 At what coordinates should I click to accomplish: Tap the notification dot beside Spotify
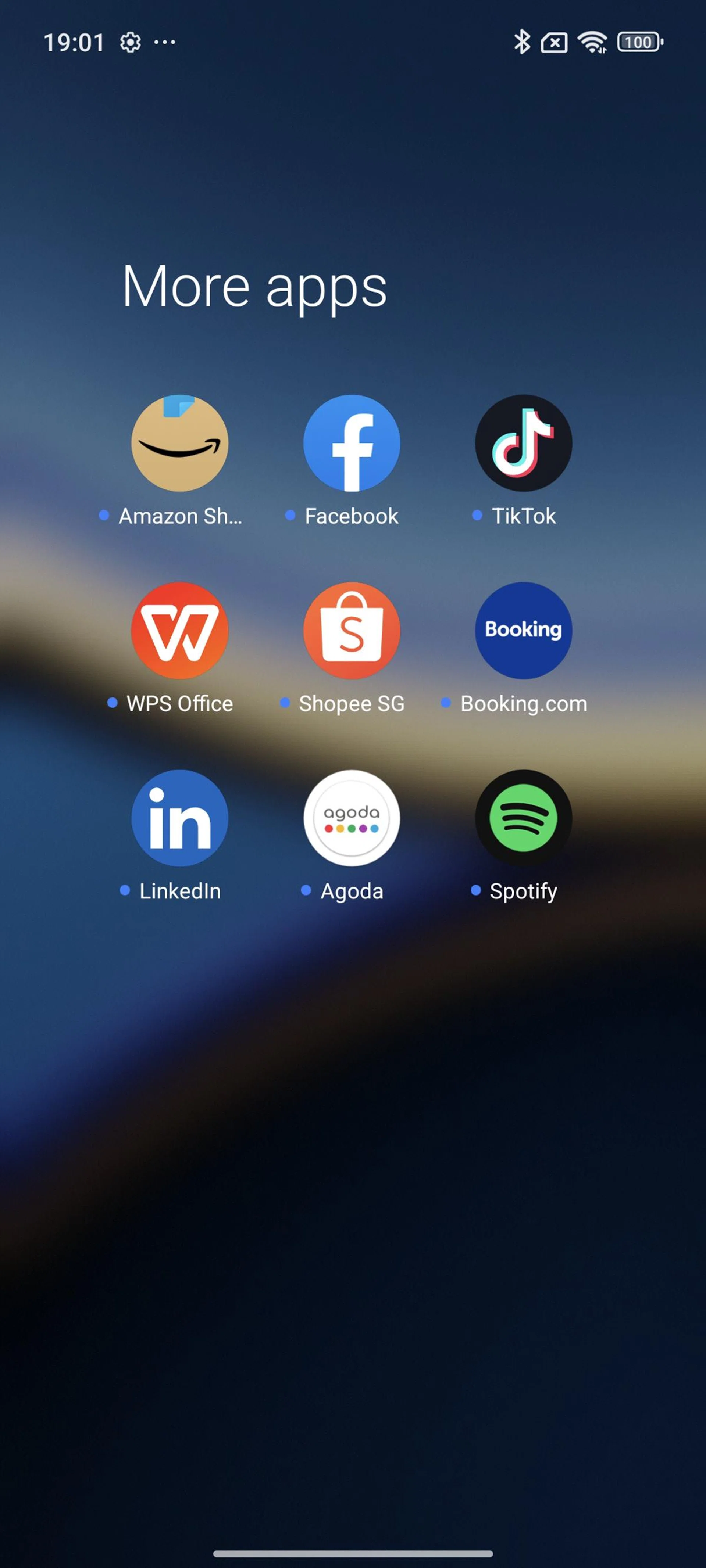pyautogui.click(x=476, y=891)
